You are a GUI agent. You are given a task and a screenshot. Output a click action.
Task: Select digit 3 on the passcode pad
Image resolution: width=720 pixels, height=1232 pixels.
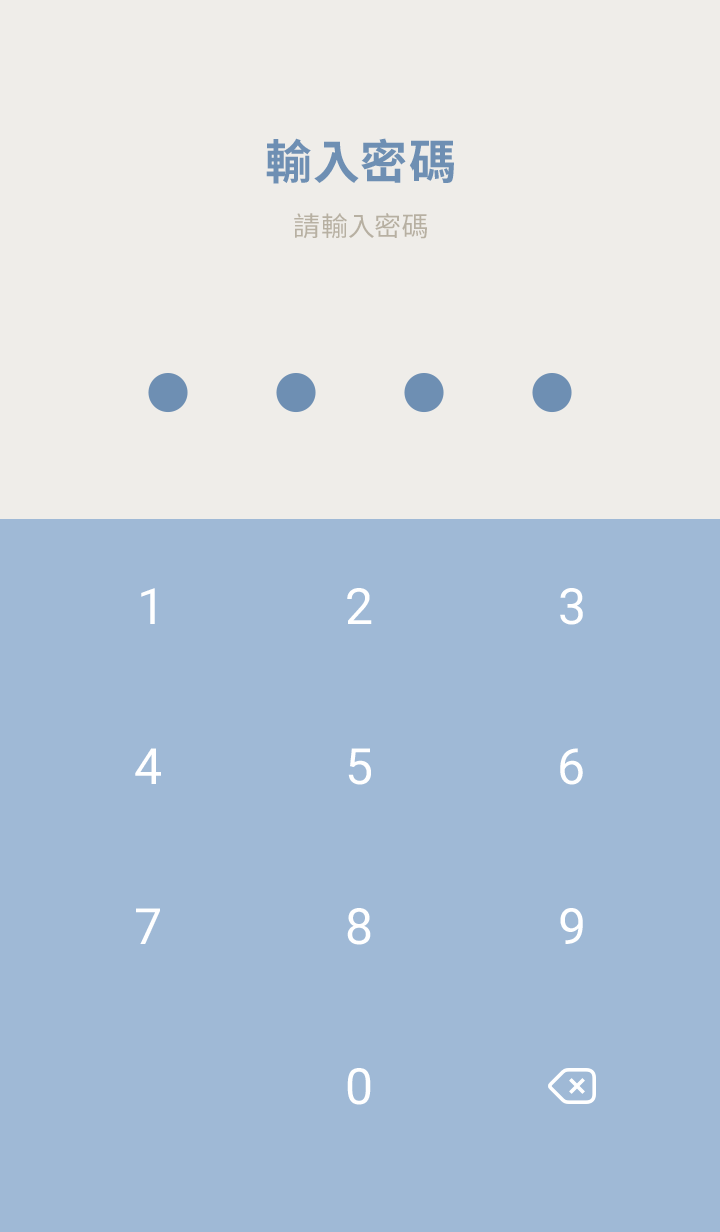[x=571, y=607]
